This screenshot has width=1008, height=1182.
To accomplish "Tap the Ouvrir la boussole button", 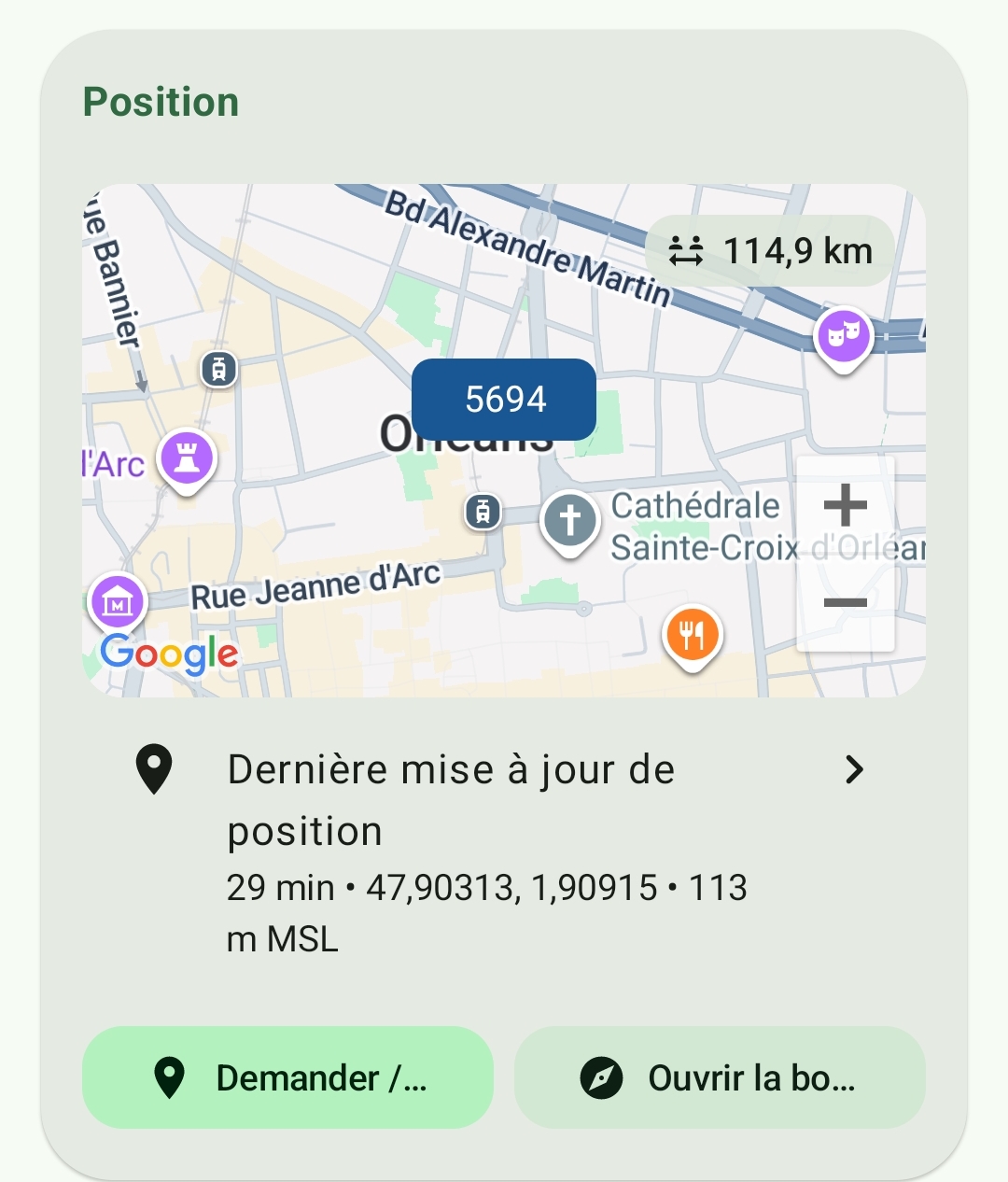I will pyautogui.click(x=720, y=1077).
